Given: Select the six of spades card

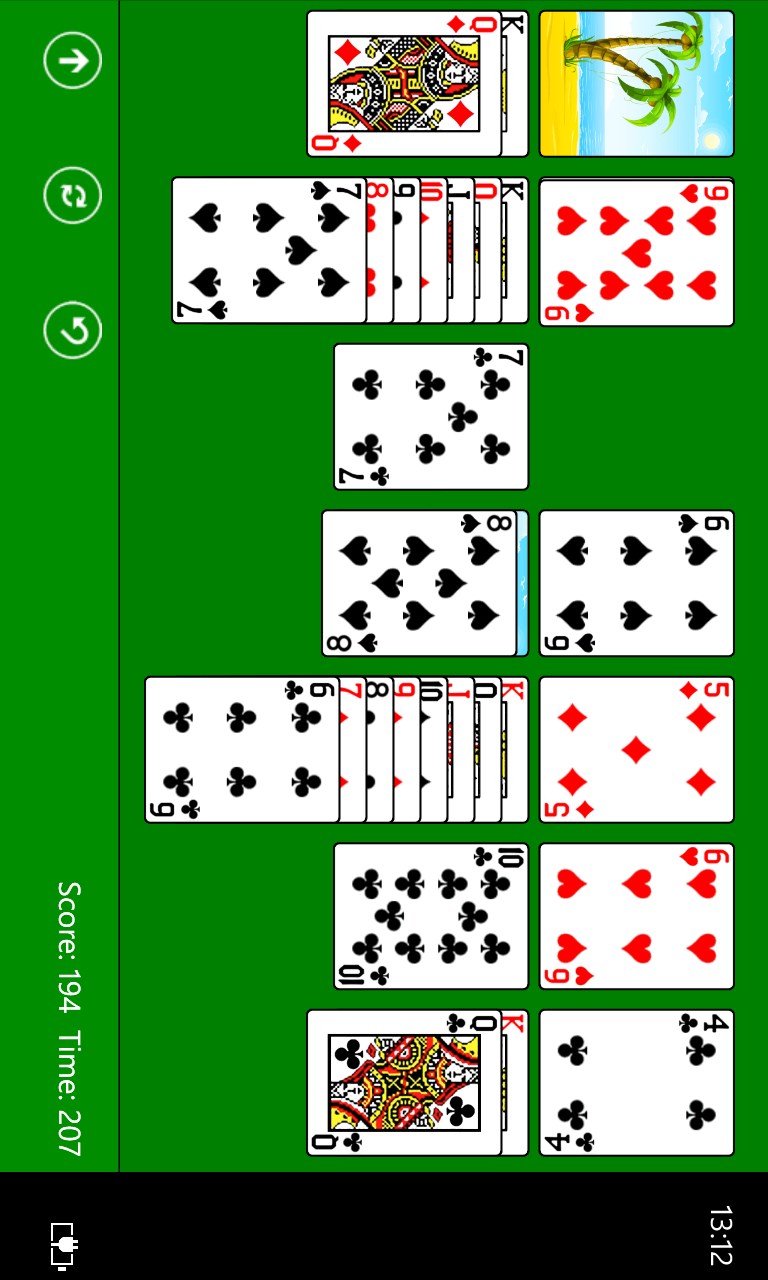Looking at the screenshot, I should point(636,583).
